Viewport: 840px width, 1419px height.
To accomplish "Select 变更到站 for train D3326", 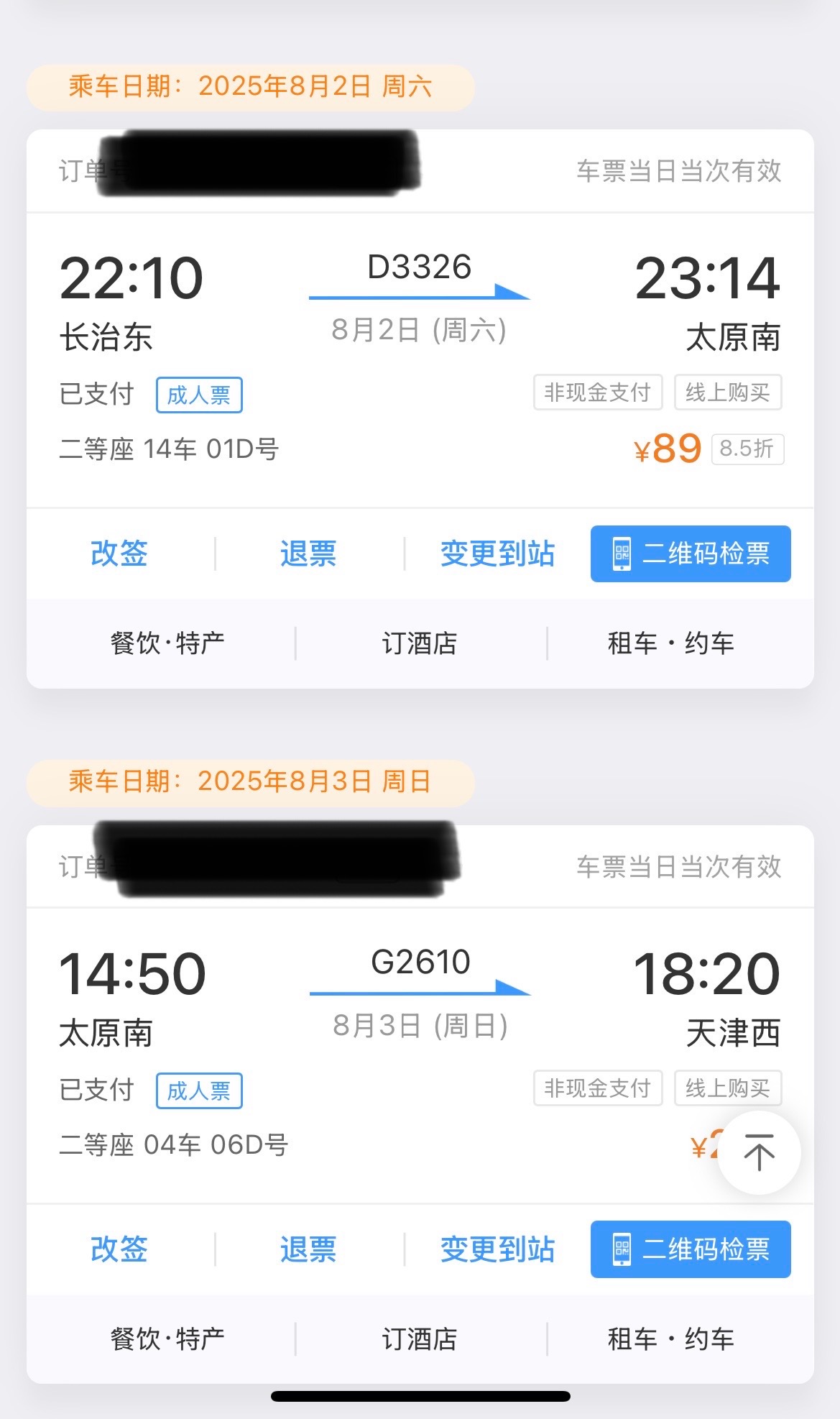I will pos(497,554).
